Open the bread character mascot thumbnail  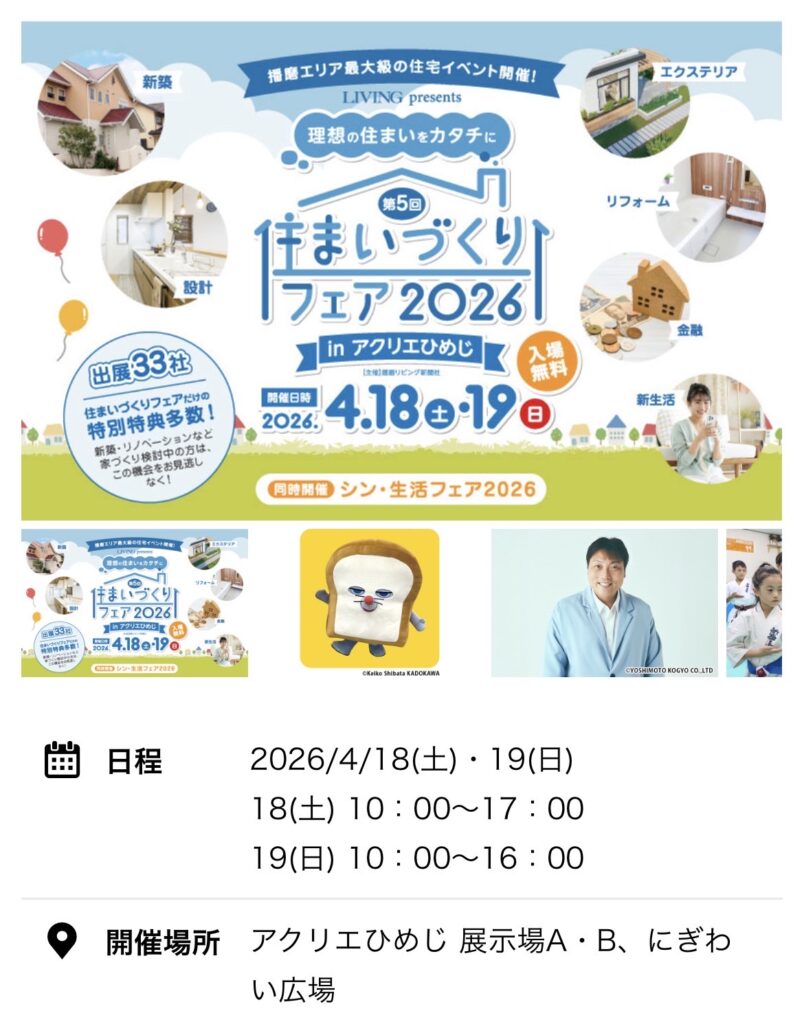tap(369, 600)
